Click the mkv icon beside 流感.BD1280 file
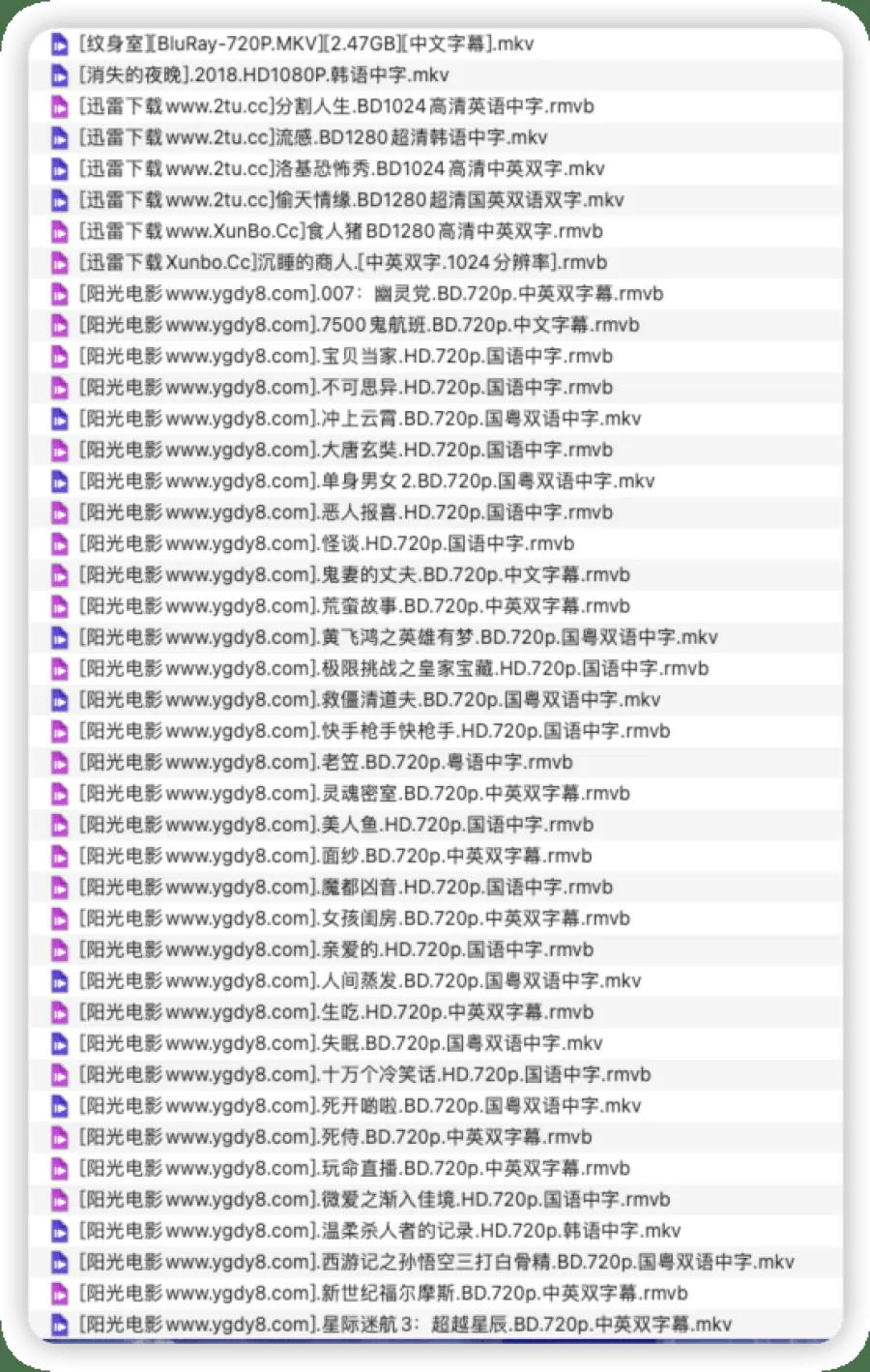This screenshot has width=870, height=1372. pyautogui.click(x=60, y=137)
